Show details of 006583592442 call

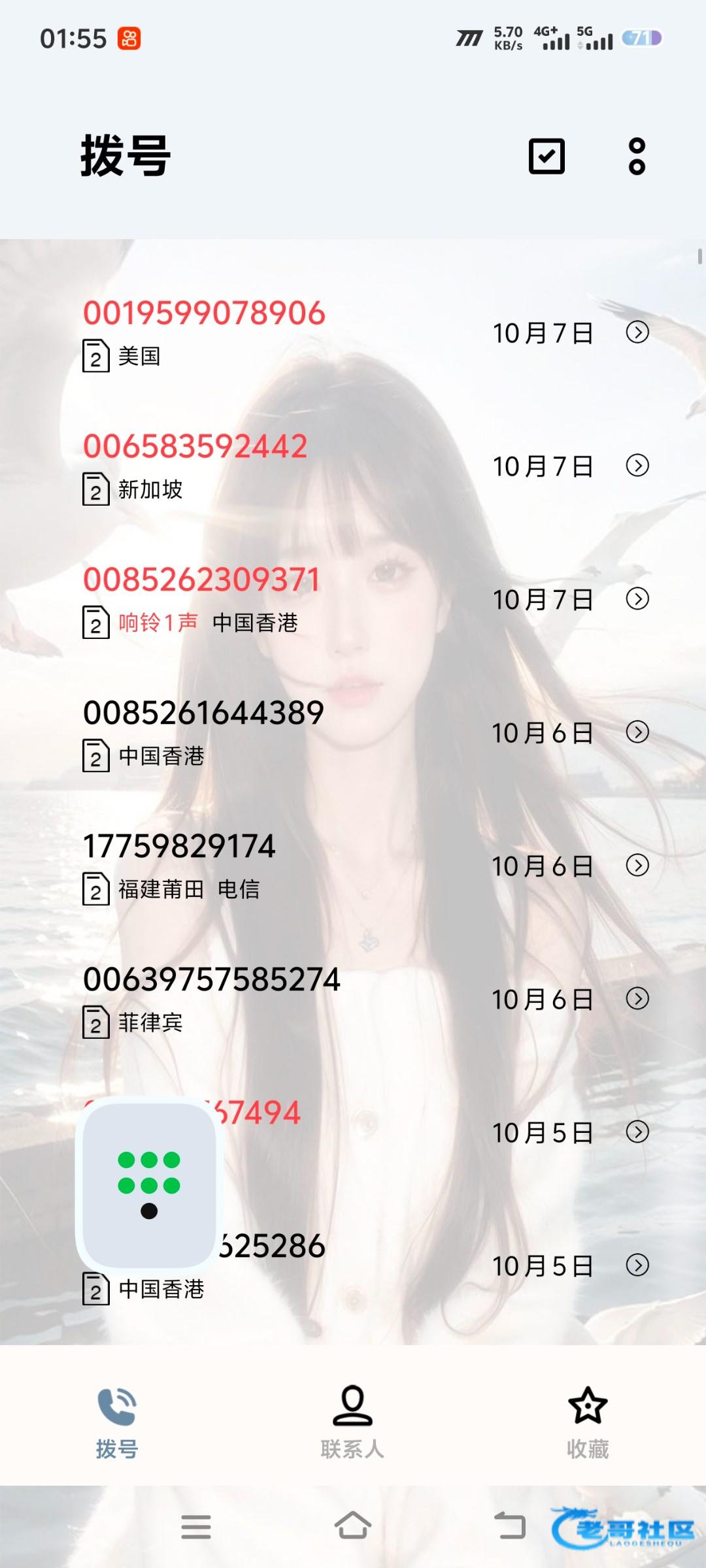(x=637, y=466)
